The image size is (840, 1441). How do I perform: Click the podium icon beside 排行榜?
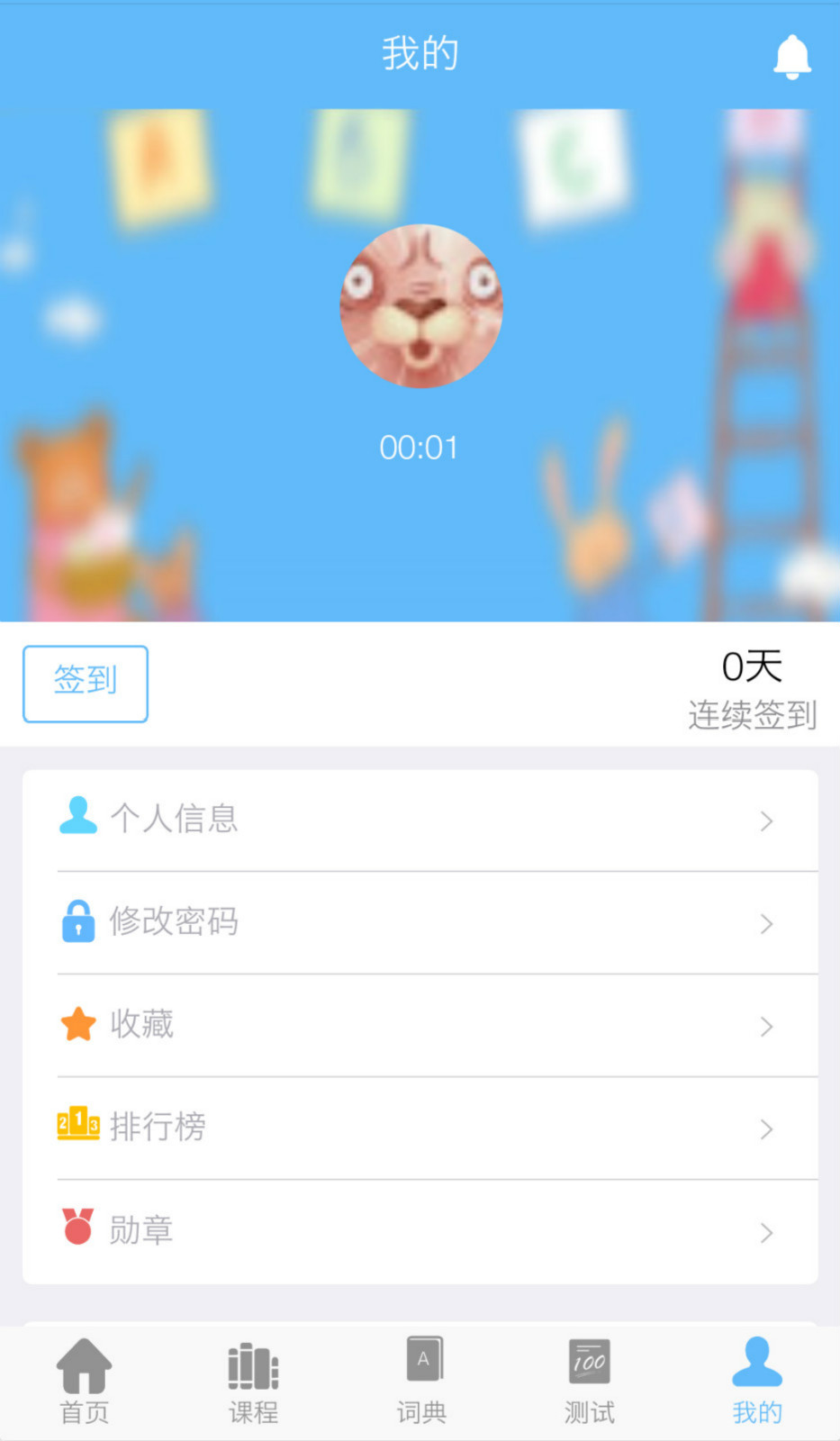[x=78, y=1126]
